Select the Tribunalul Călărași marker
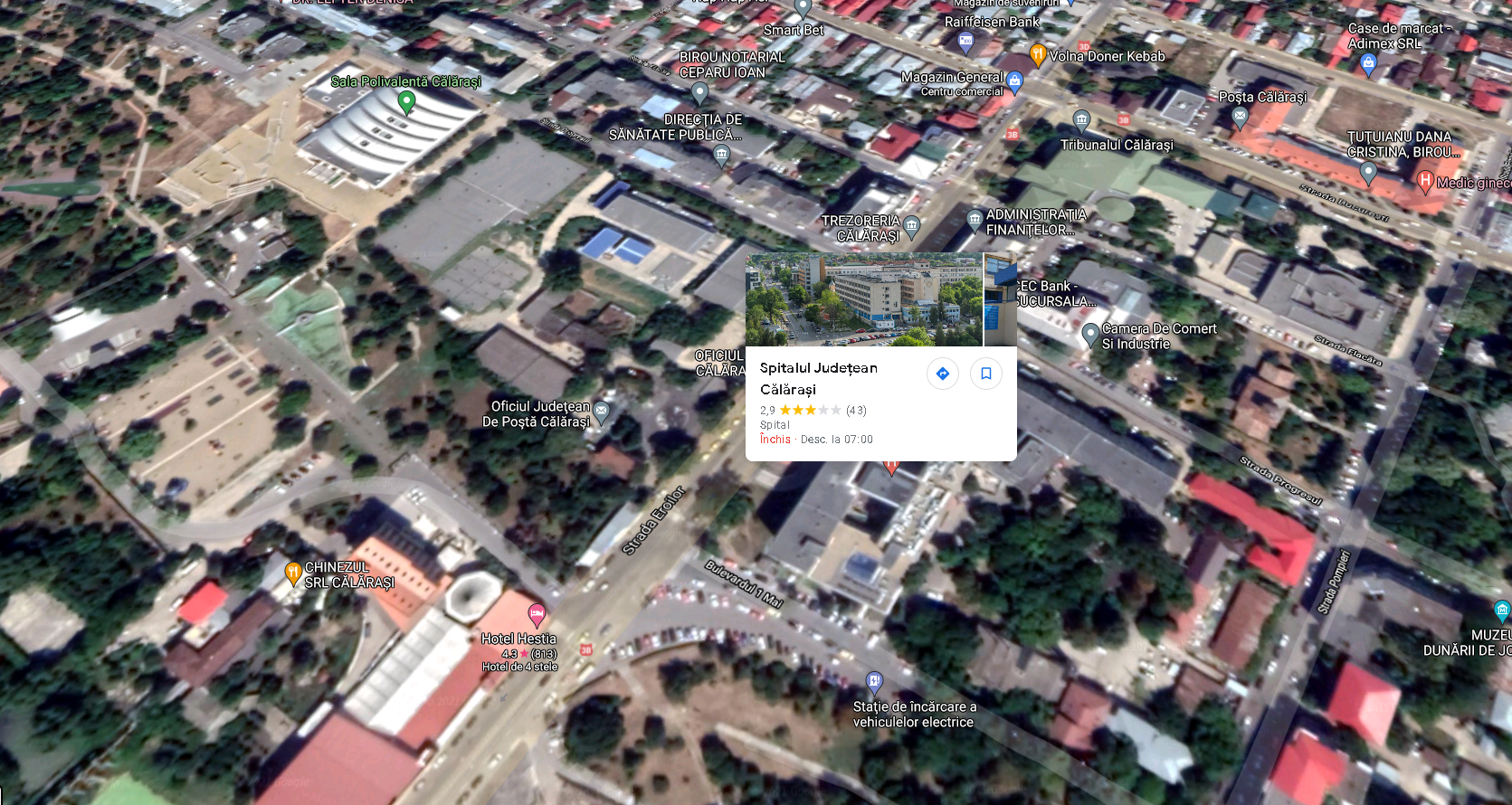The width and height of the screenshot is (1512, 805). click(1081, 119)
